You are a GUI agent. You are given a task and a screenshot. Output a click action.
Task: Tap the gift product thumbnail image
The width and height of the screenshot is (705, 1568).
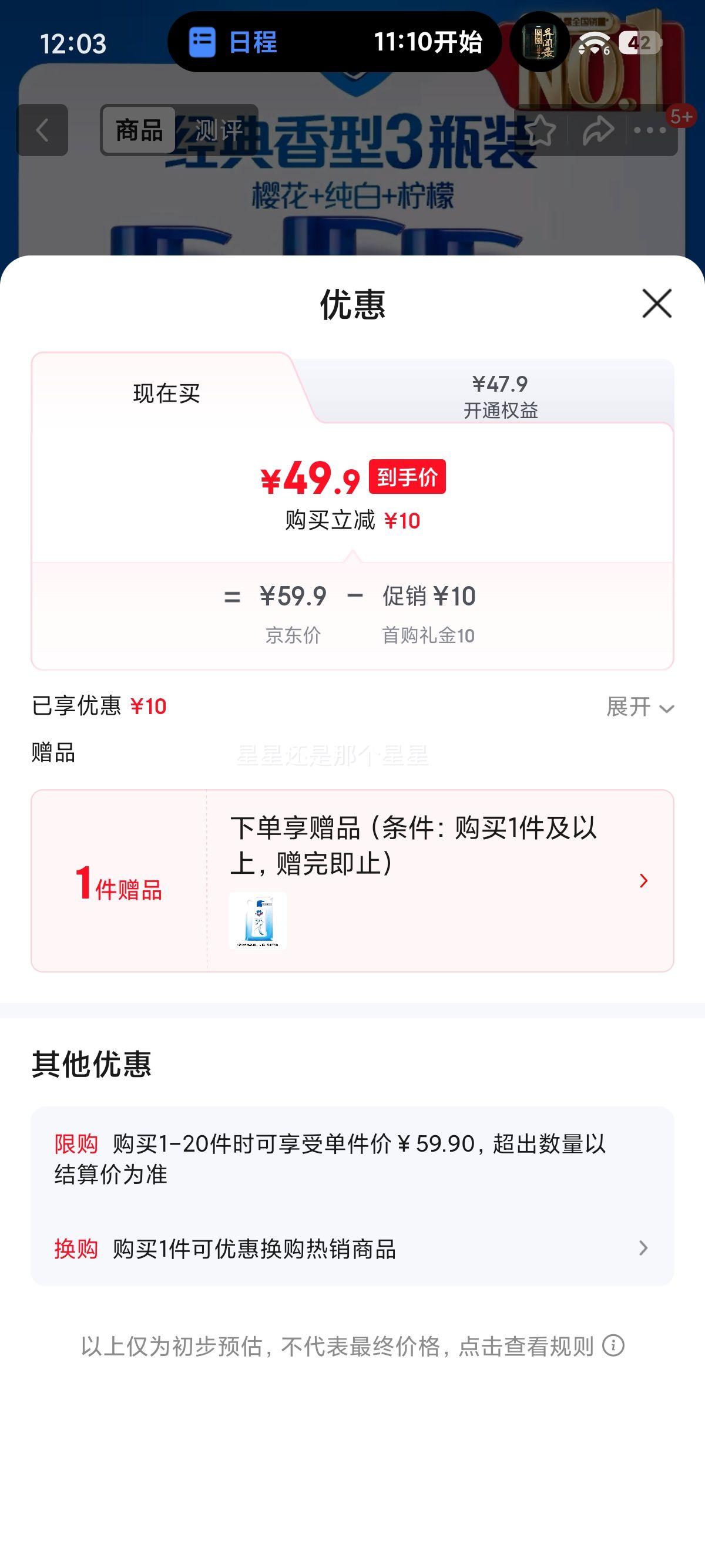tap(258, 921)
